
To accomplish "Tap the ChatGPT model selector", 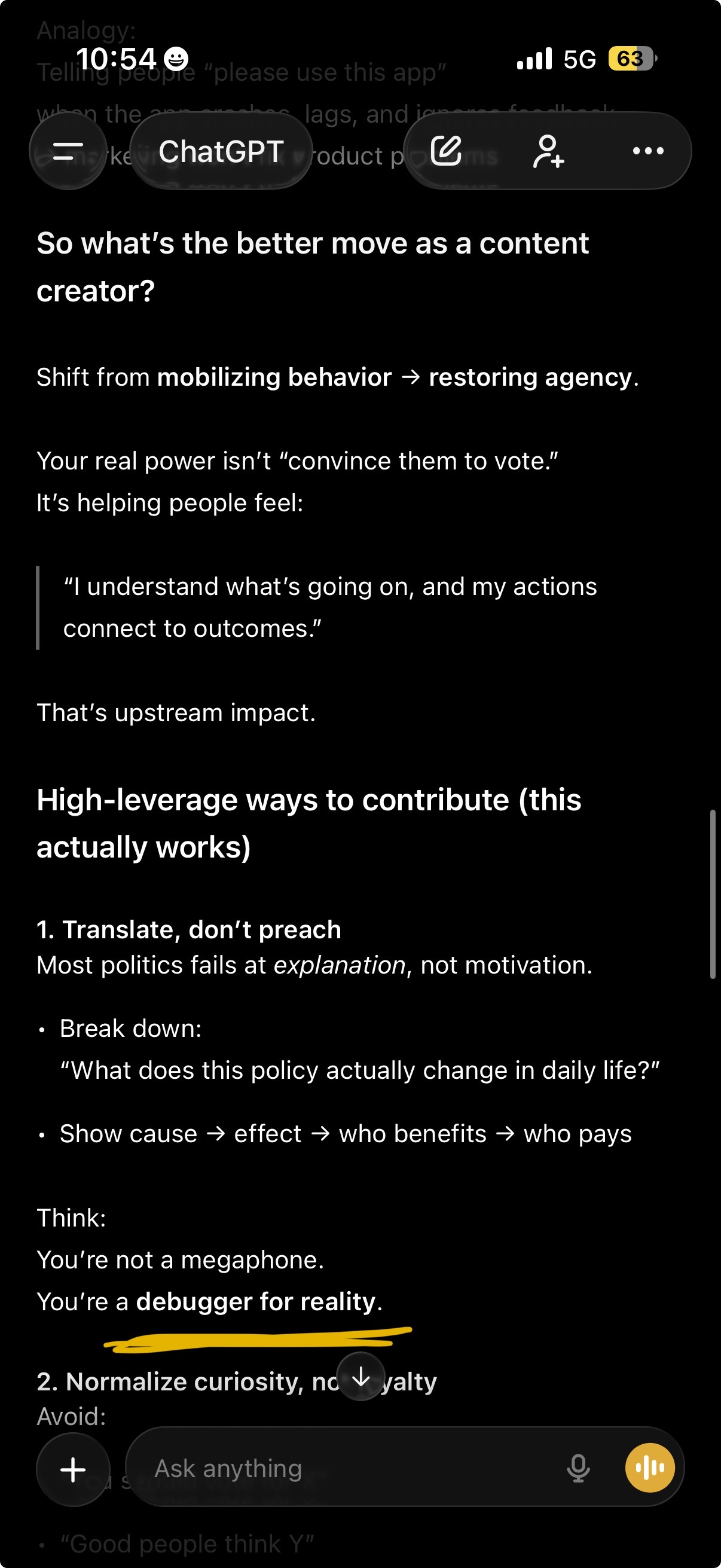I will coord(221,151).
